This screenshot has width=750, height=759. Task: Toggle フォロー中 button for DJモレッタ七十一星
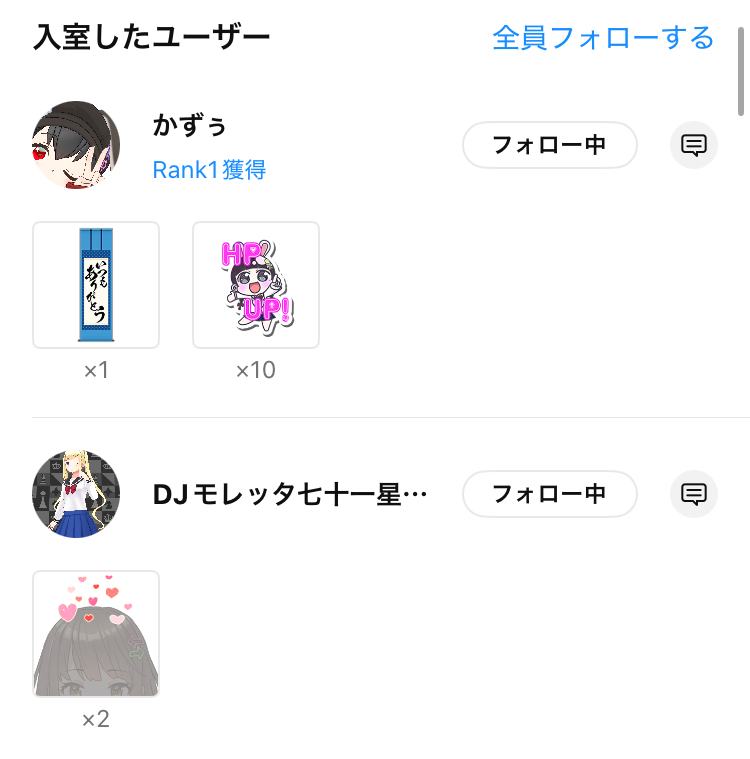549,494
